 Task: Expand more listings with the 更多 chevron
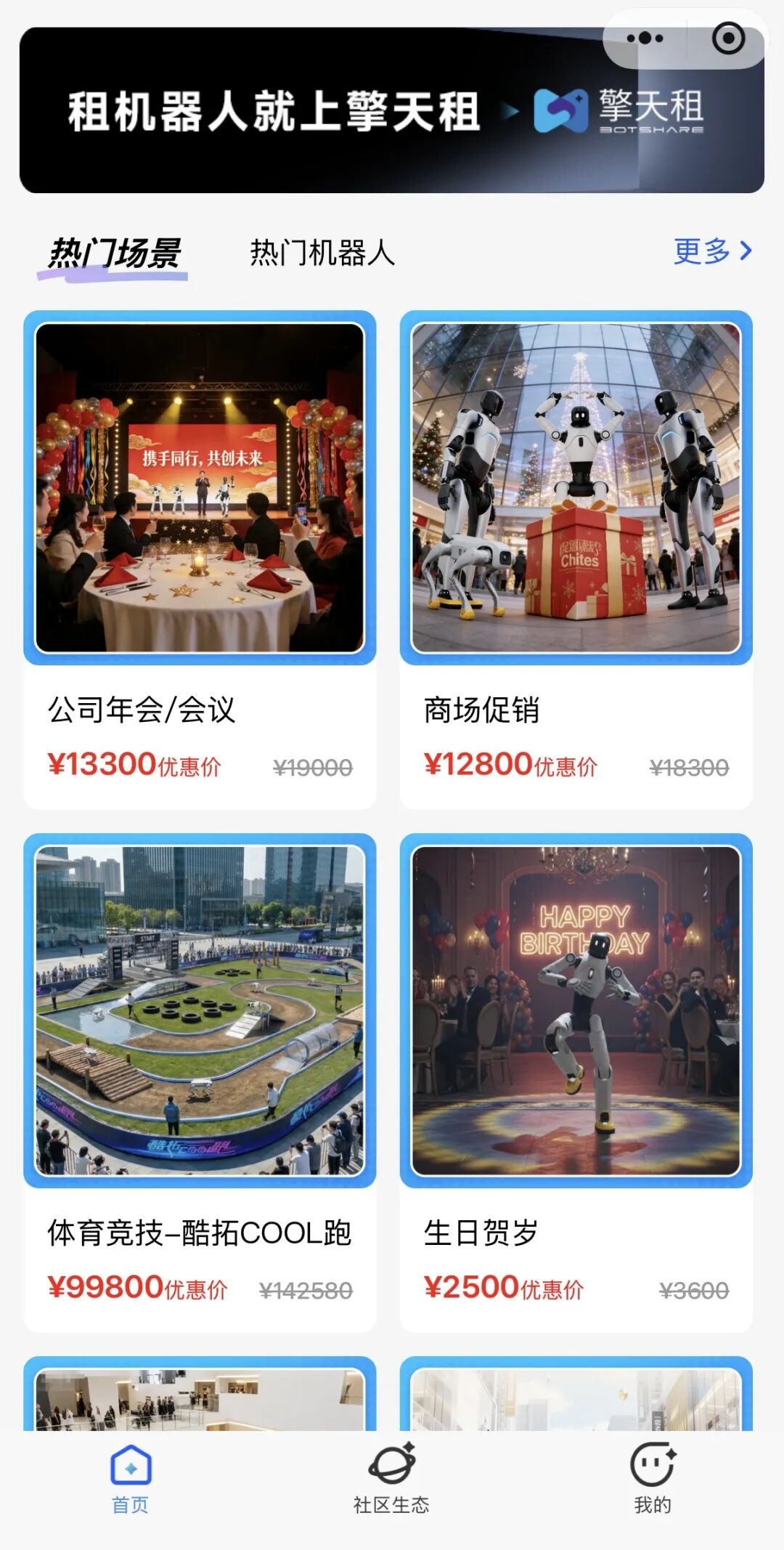tap(746, 251)
